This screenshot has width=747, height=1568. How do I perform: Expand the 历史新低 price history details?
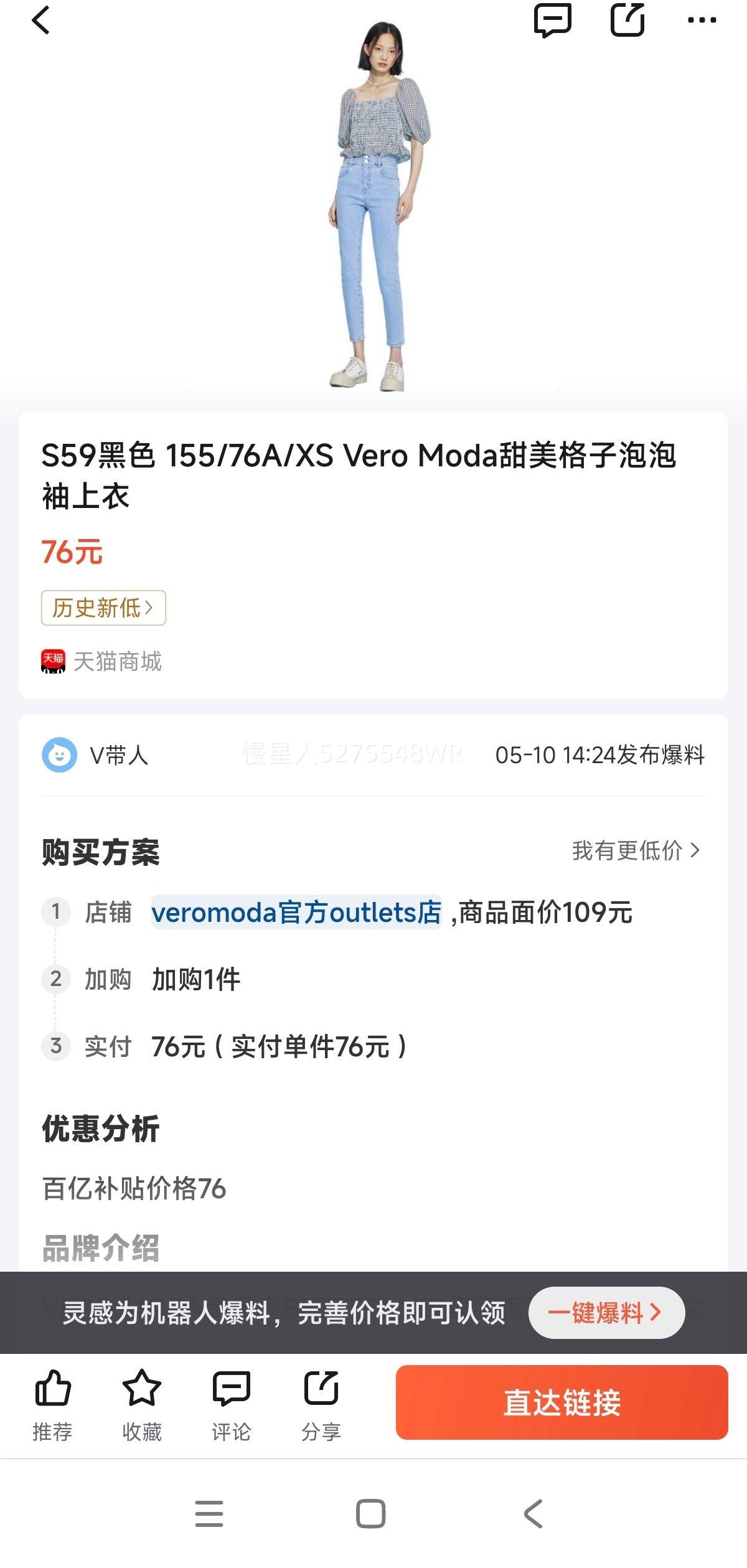pos(103,608)
